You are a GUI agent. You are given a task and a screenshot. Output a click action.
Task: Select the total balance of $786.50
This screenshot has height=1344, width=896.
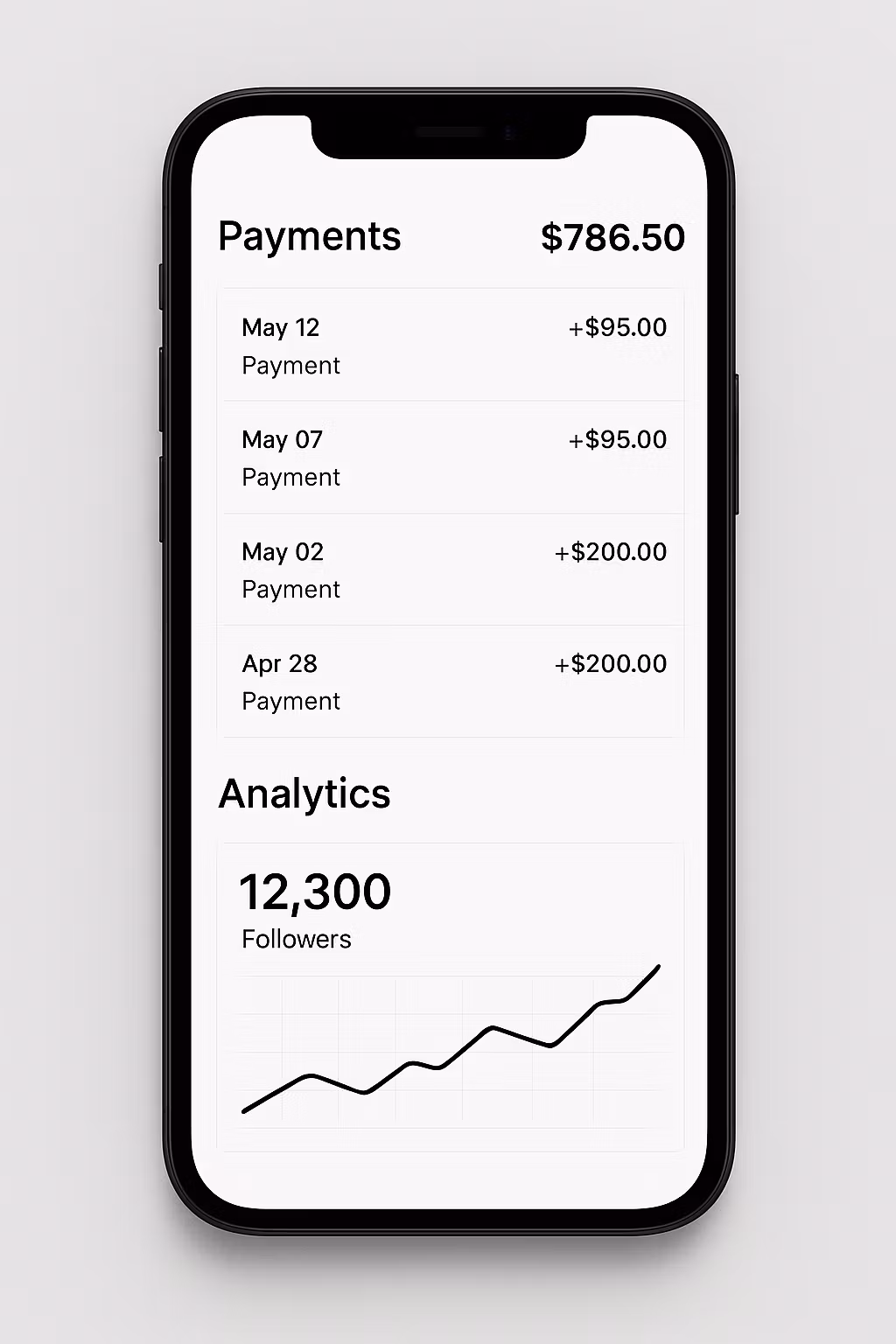tap(613, 236)
